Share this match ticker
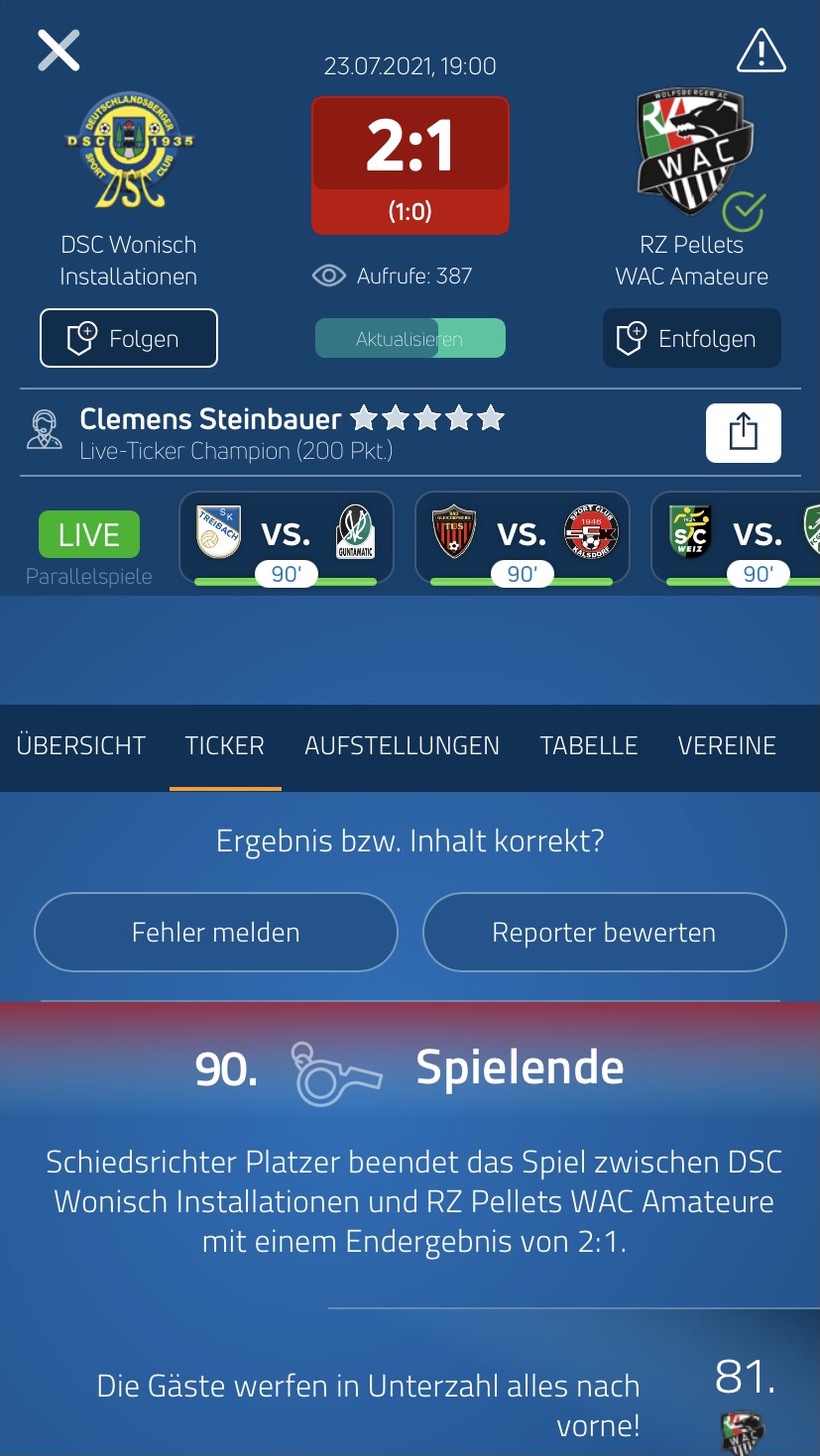820x1456 pixels. (744, 433)
